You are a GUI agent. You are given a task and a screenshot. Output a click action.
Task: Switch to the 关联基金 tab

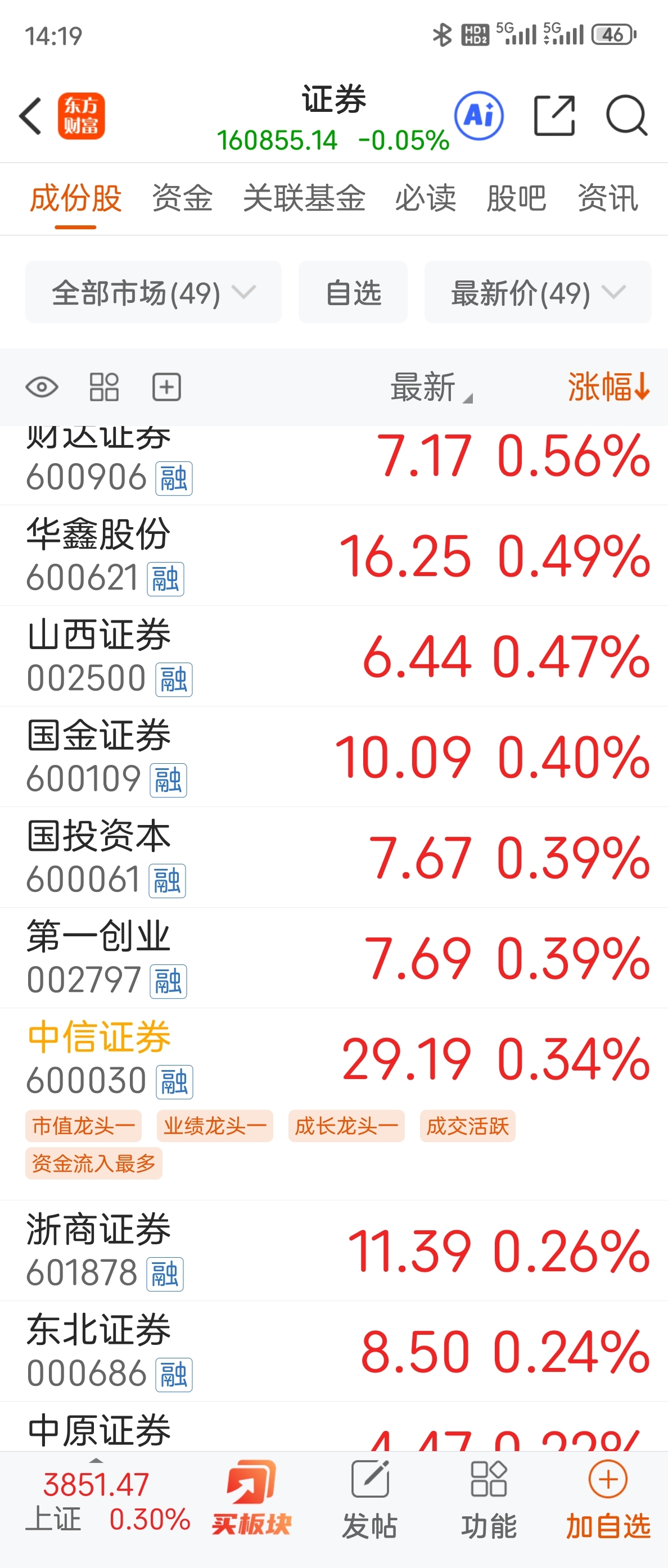(304, 198)
